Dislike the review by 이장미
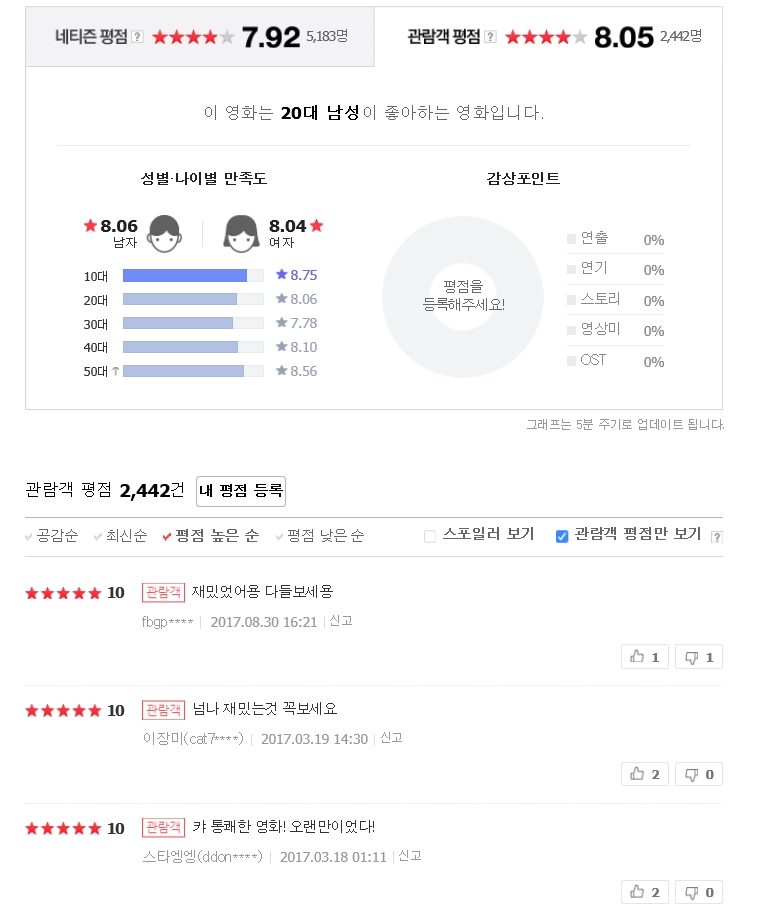 click(x=699, y=774)
